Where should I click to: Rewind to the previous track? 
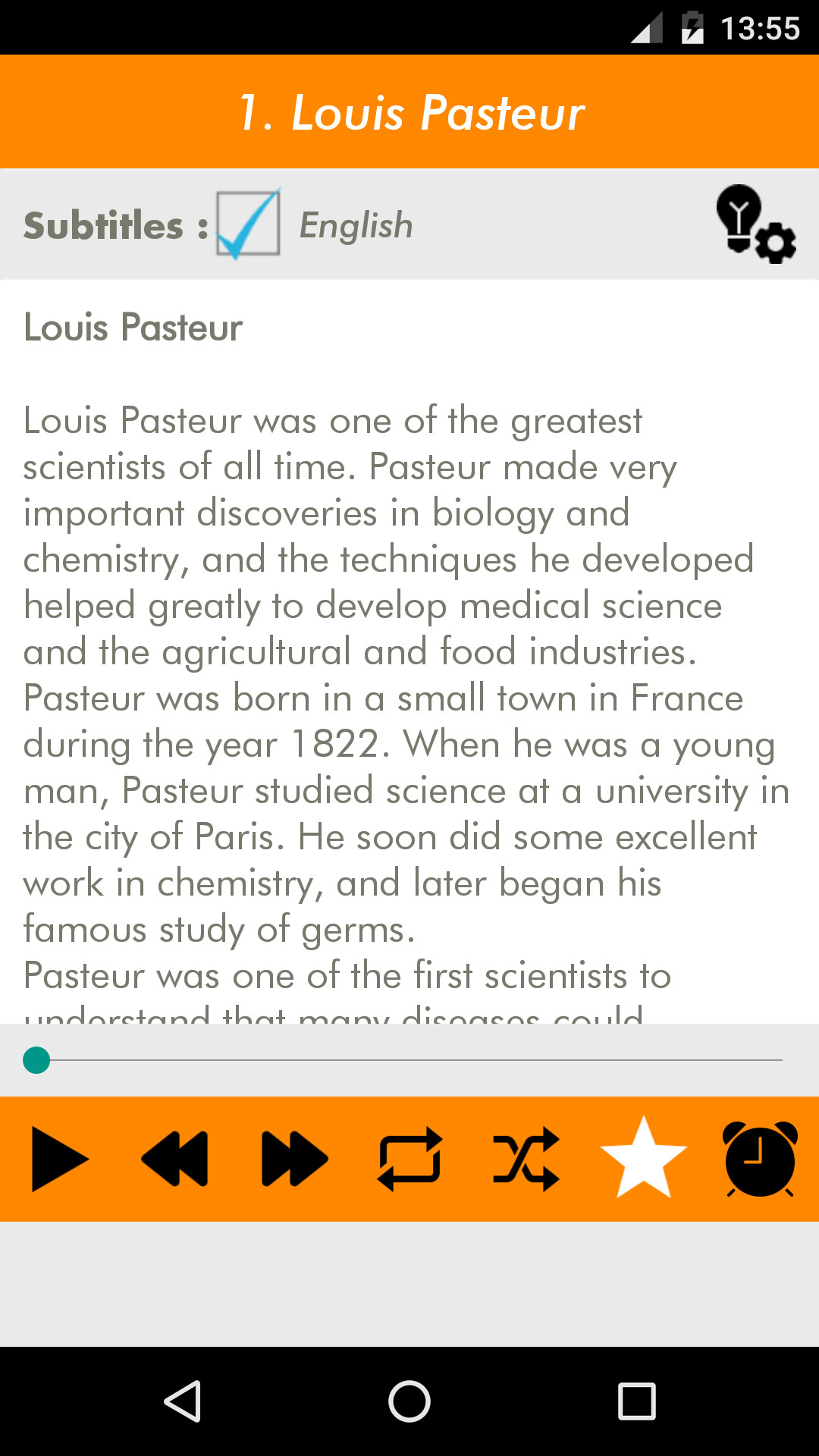175,1159
